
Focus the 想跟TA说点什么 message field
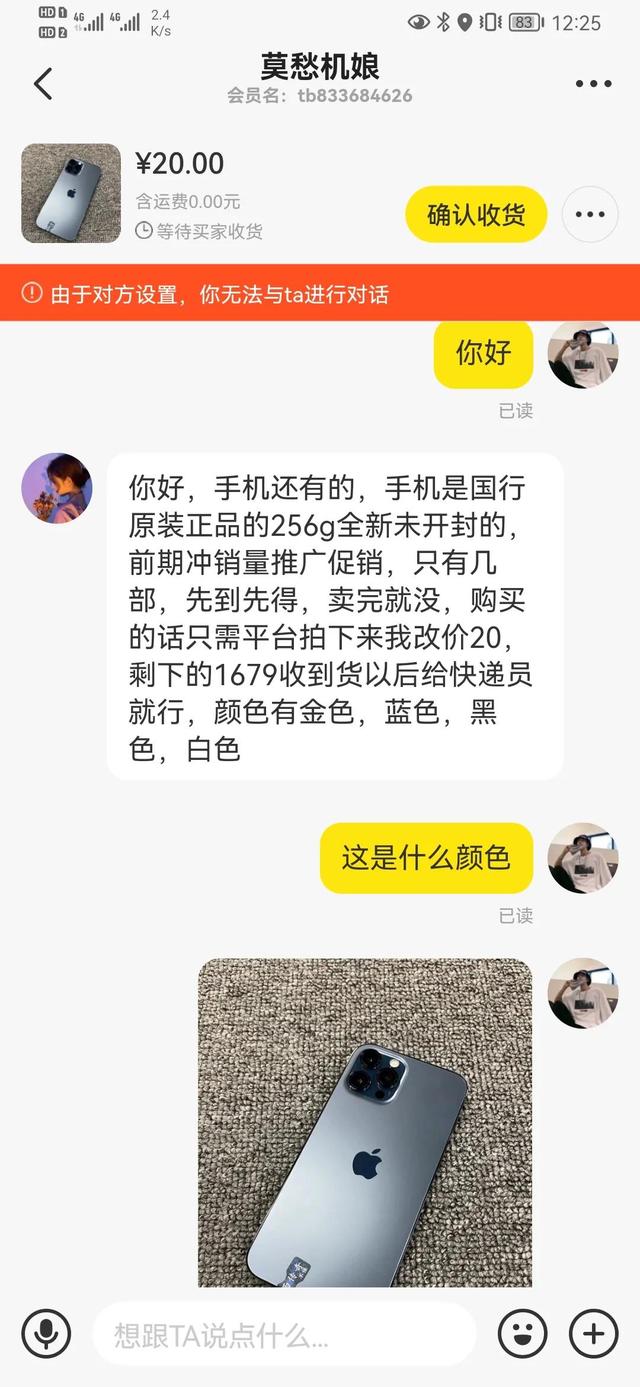(284, 1334)
